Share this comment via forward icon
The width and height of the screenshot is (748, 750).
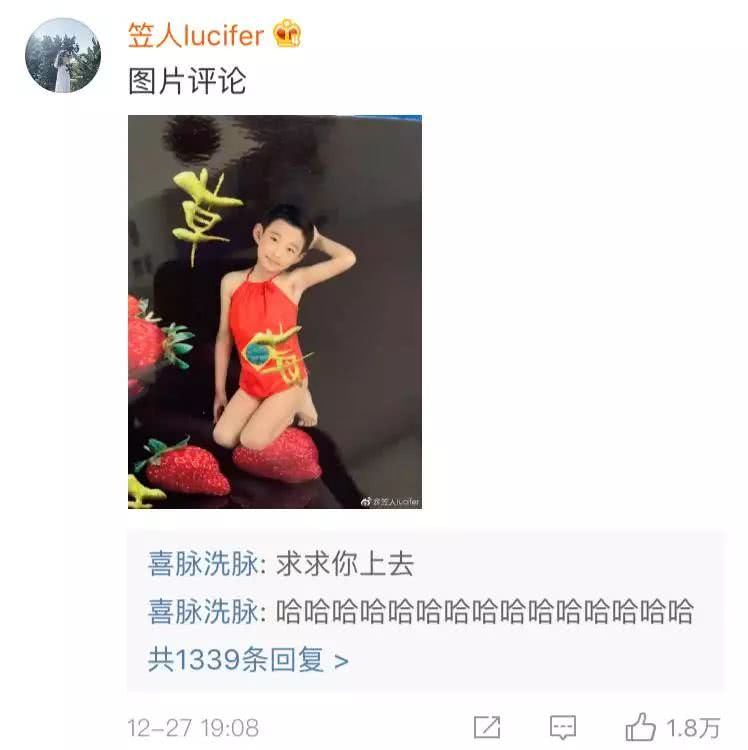(487, 727)
